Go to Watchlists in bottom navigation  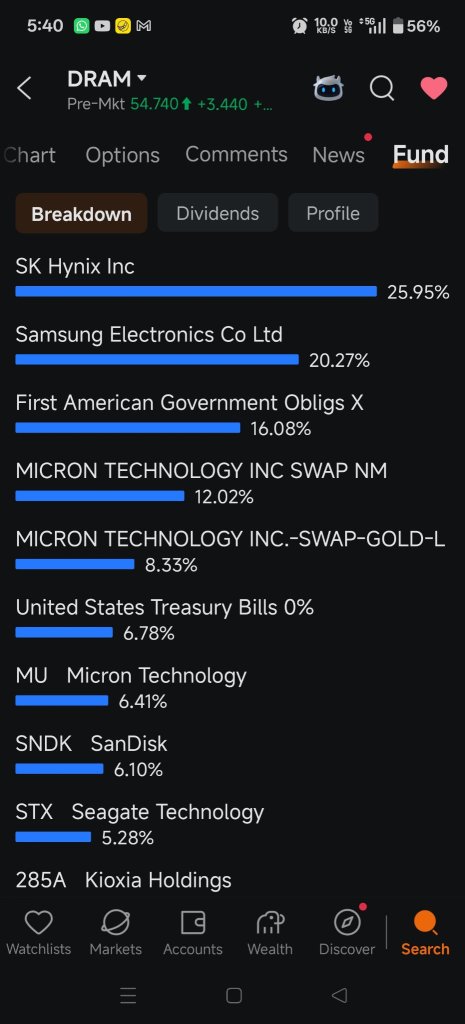coord(39,934)
